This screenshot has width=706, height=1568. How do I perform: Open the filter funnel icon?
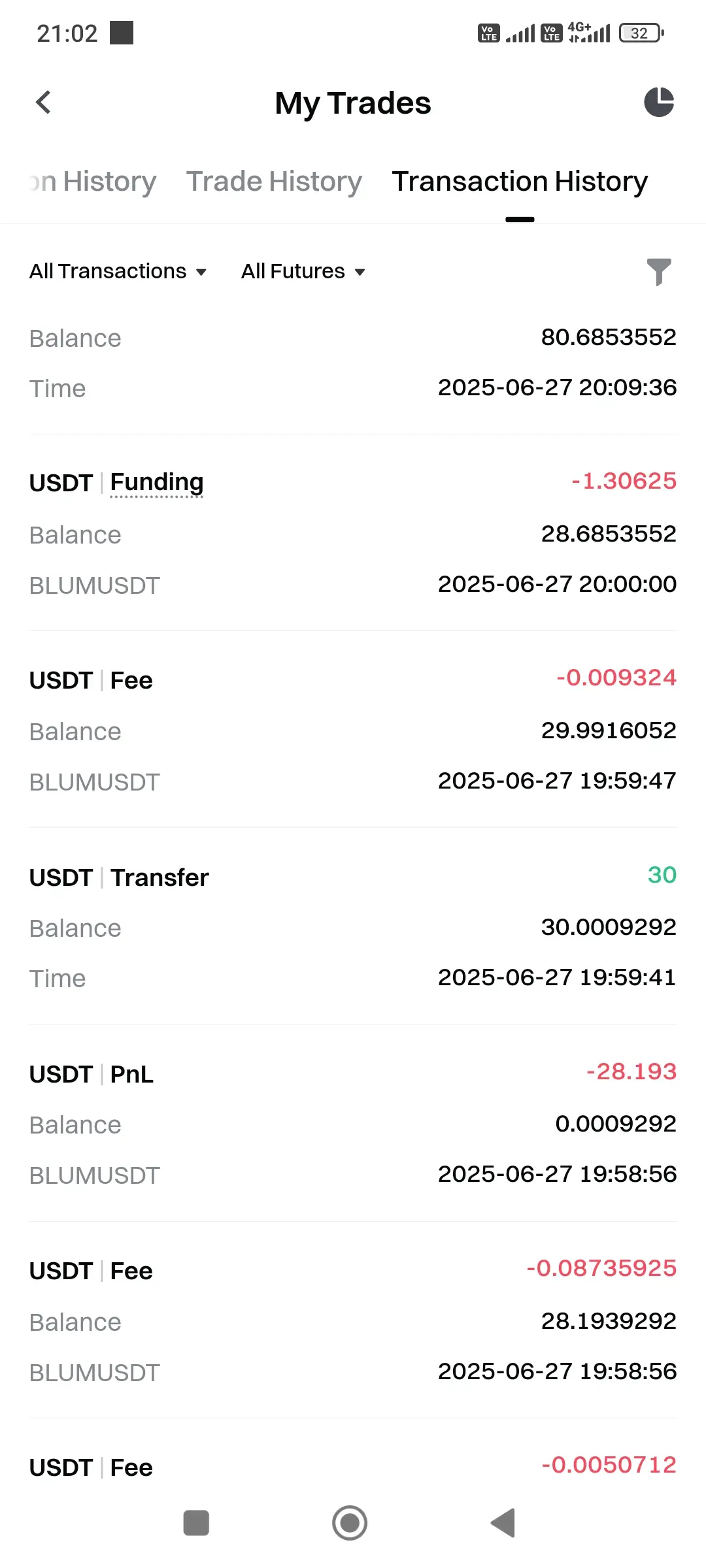658,272
